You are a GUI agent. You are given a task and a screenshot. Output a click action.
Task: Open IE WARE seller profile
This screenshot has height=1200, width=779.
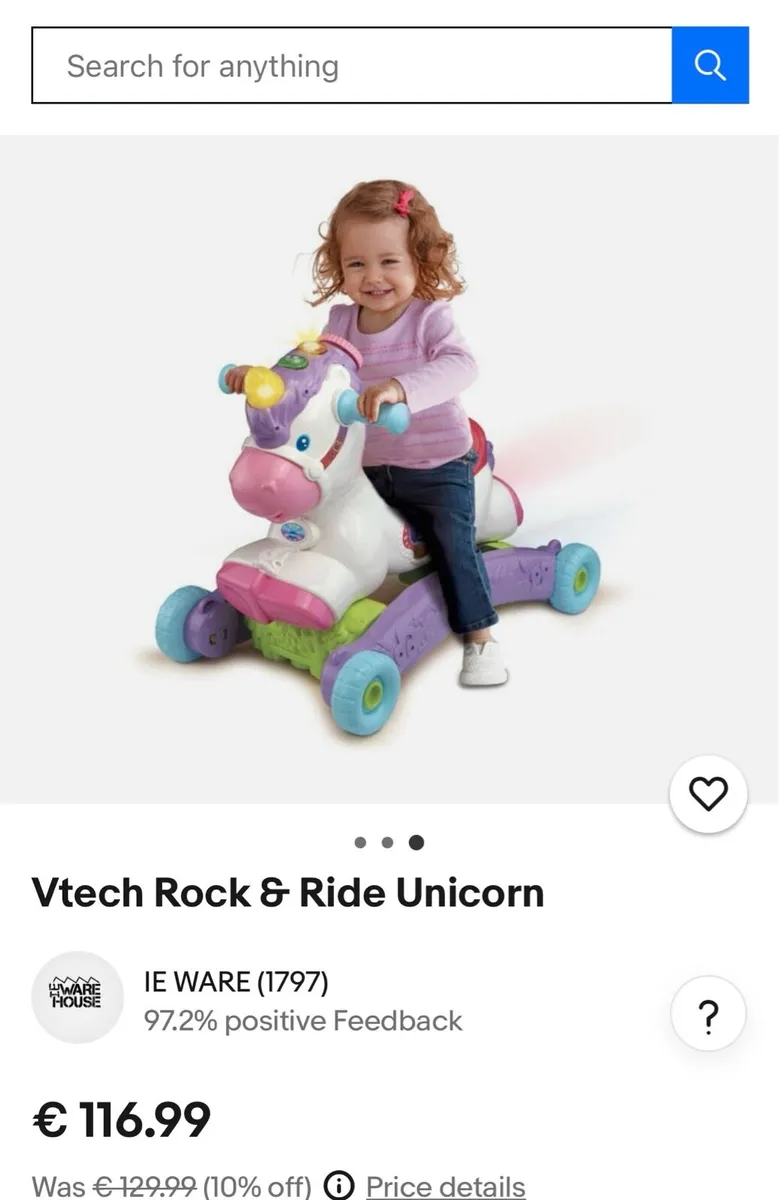(x=236, y=982)
